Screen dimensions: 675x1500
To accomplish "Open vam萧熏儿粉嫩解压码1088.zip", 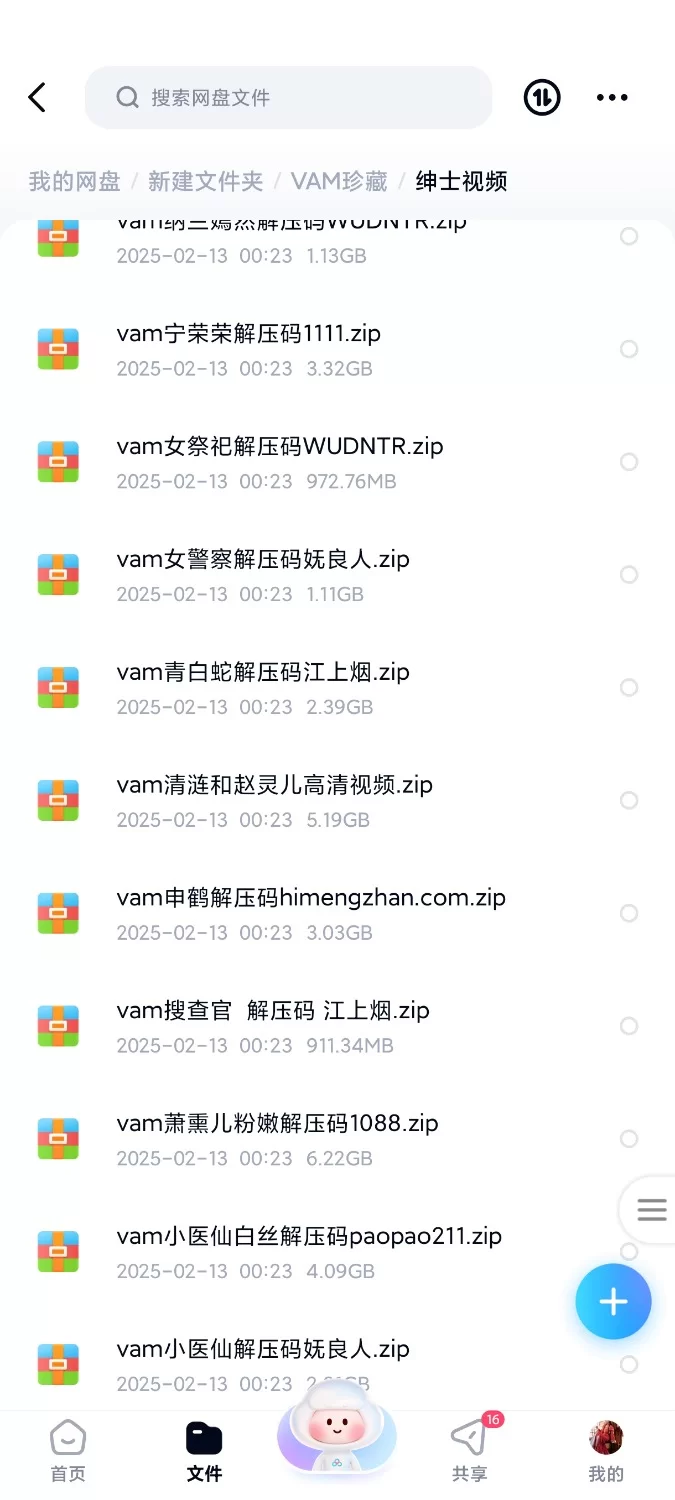I will pos(277,1124).
